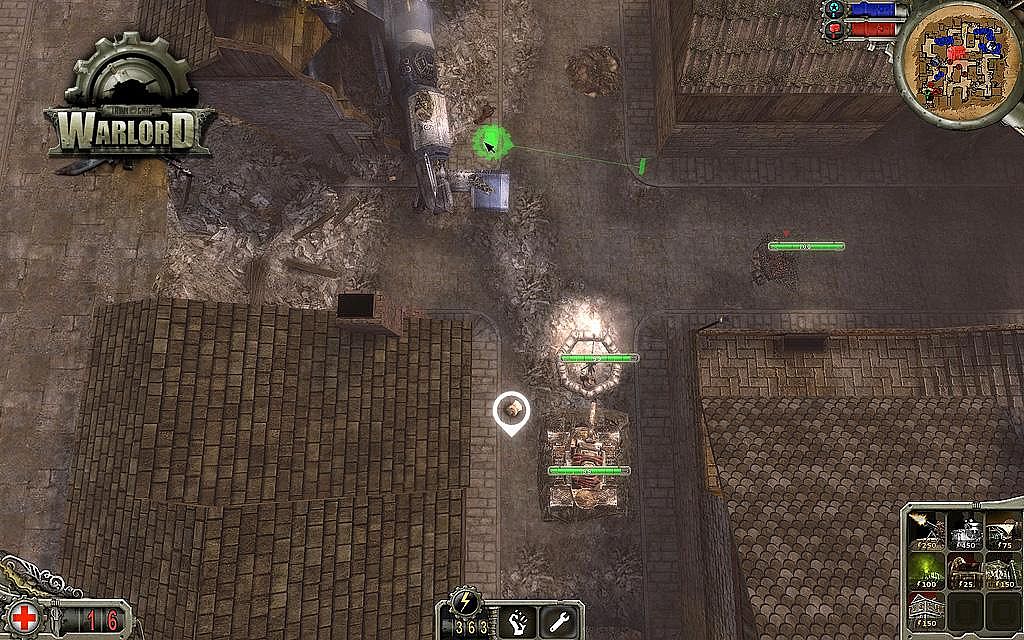1024x640 pixels.
Task: Tap the circular minimap
Action: click(x=959, y=60)
